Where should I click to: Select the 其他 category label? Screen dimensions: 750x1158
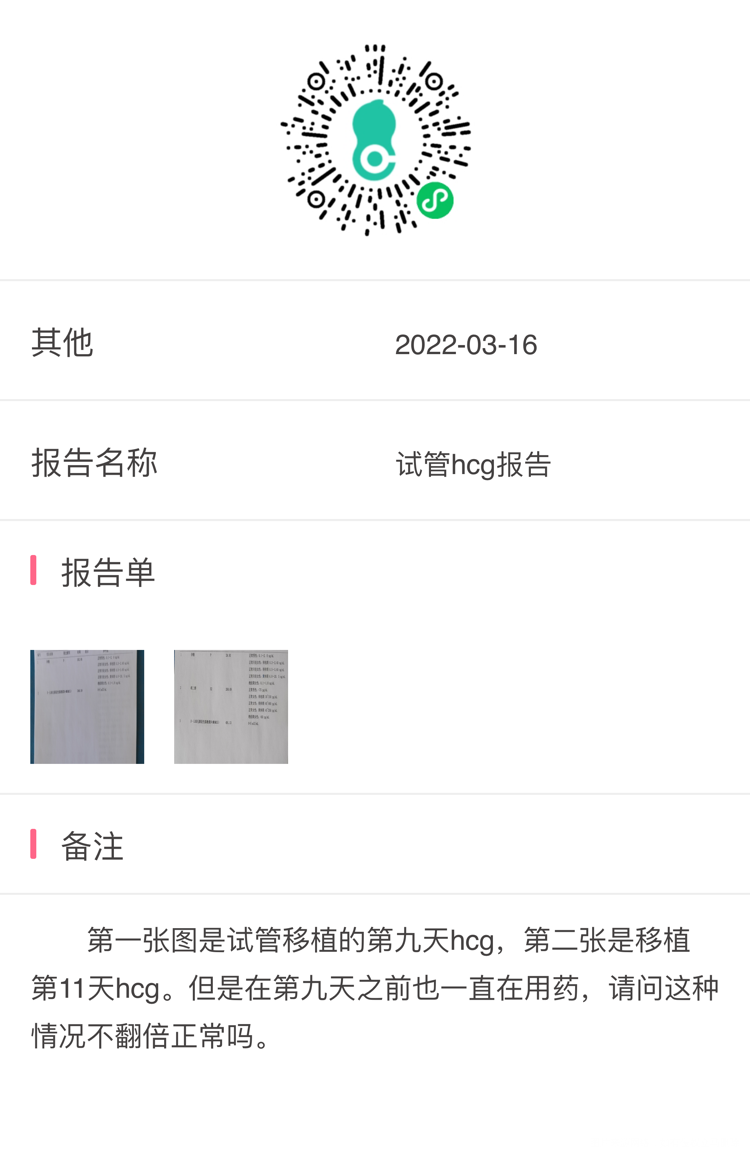pyautogui.click(x=63, y=343)
